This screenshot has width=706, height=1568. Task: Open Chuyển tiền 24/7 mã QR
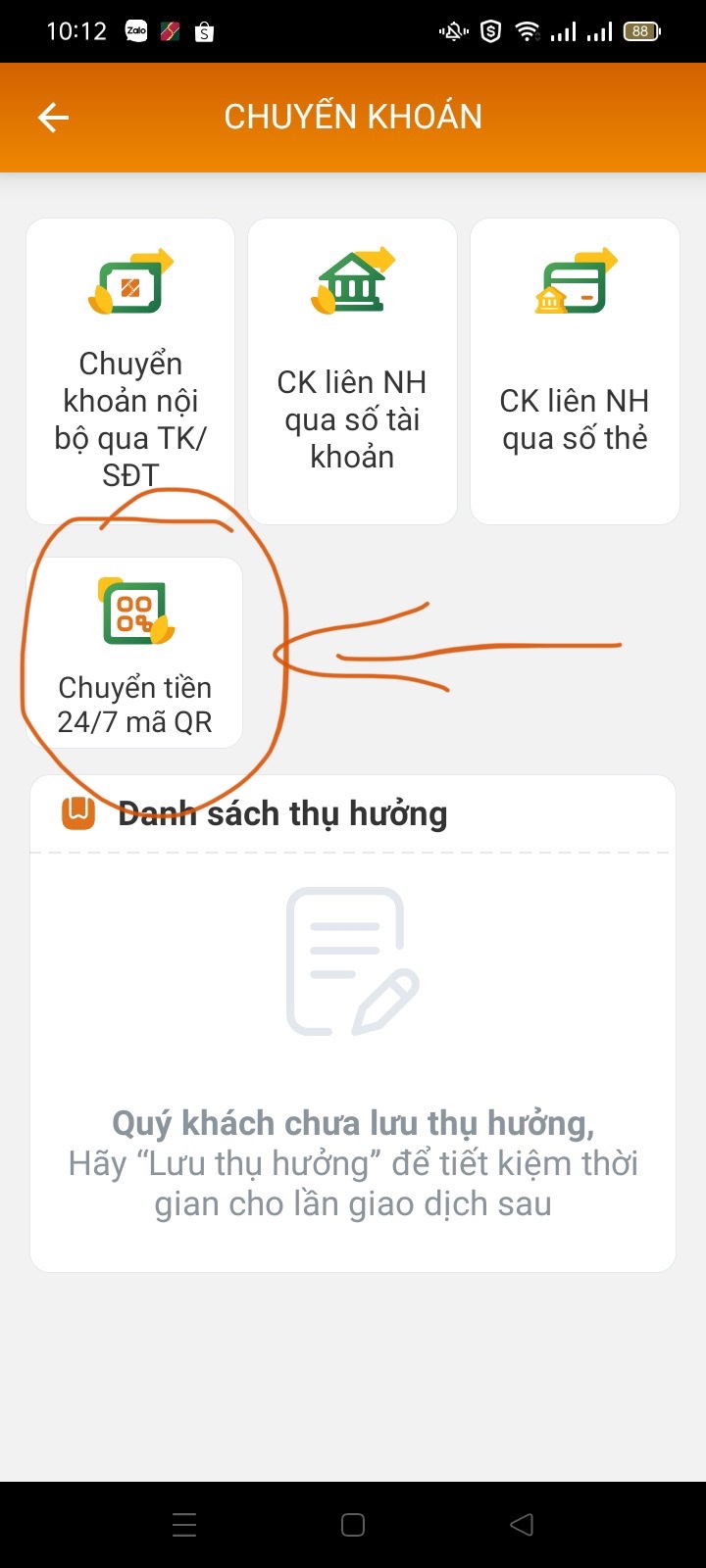(x=135, y=654)
